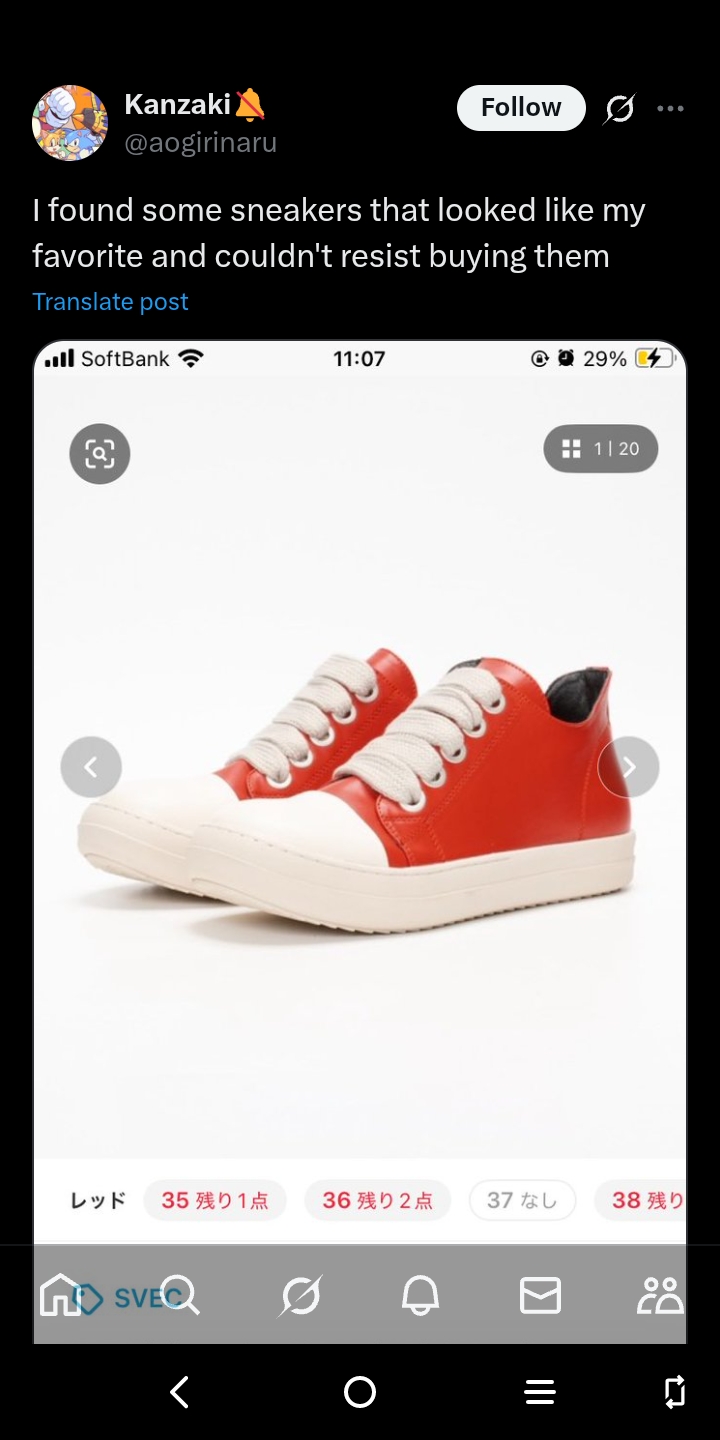Open recent apps from navigation bar
The height and width of the screenshot is (1440, 720).
point(540,1392)
